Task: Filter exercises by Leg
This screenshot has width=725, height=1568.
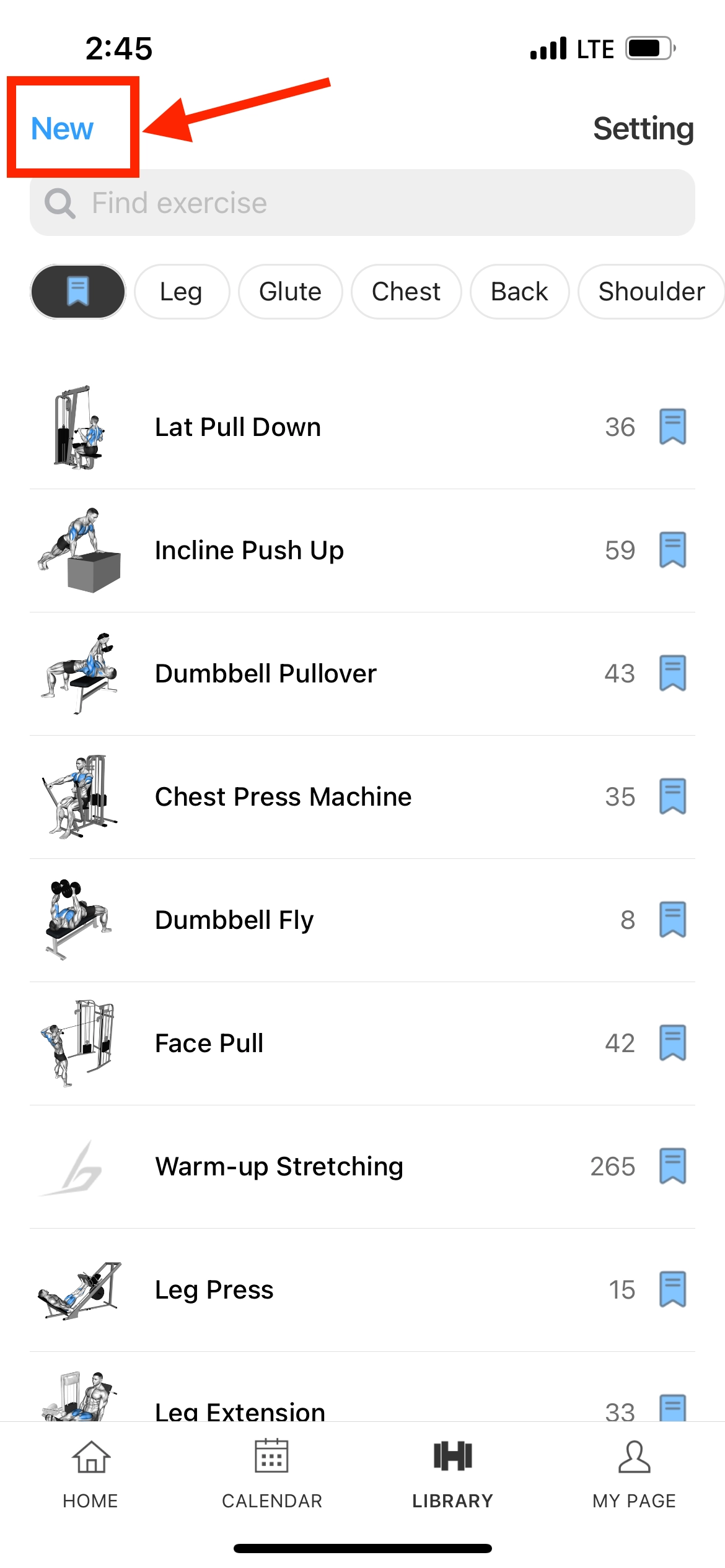Action: point(181,292)
